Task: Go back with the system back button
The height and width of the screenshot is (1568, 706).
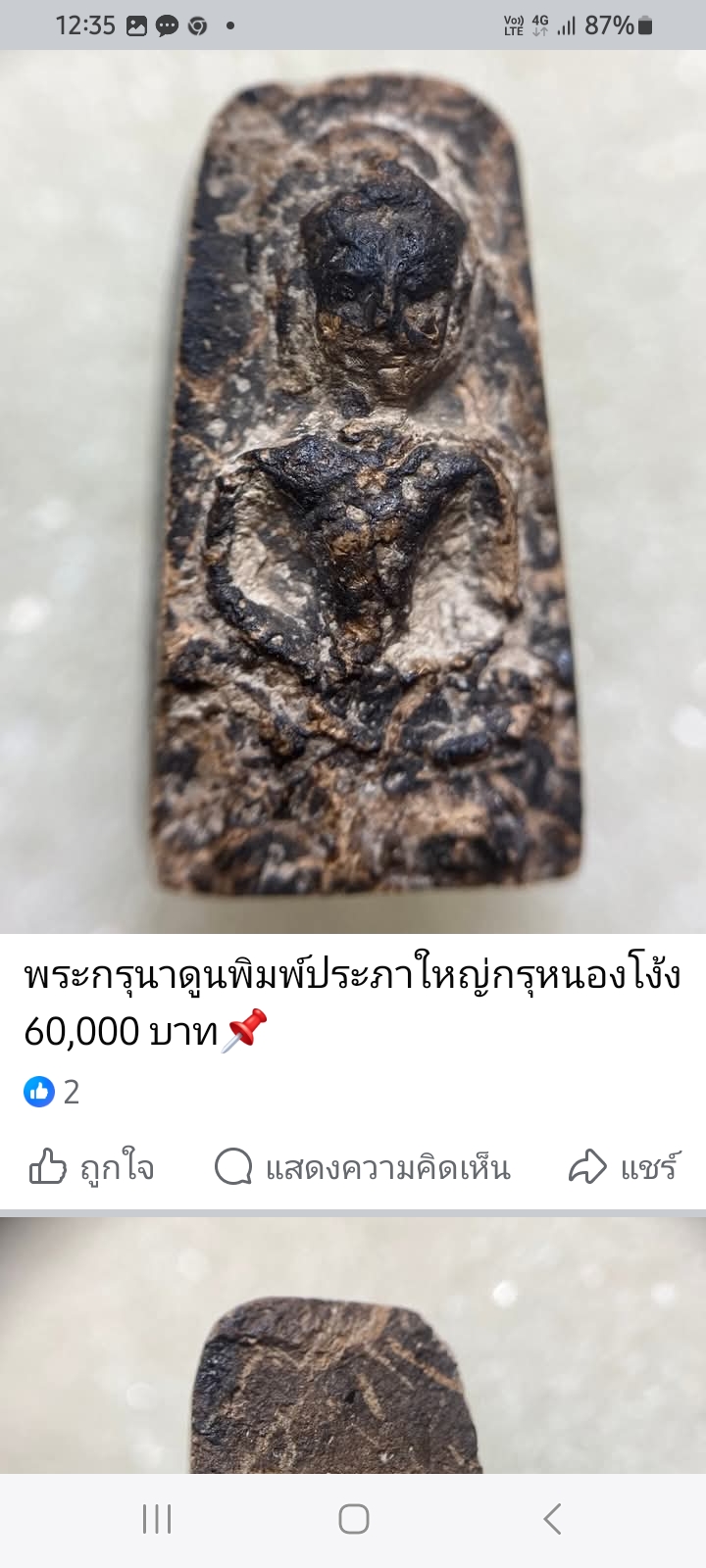Action: 552,1519
